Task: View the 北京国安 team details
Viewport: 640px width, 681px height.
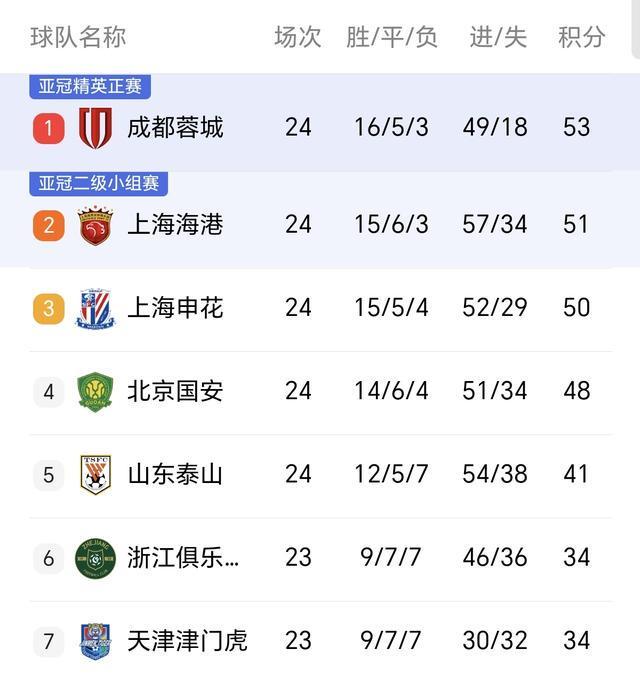Action: pyautogui.click(x=175, y=390)
